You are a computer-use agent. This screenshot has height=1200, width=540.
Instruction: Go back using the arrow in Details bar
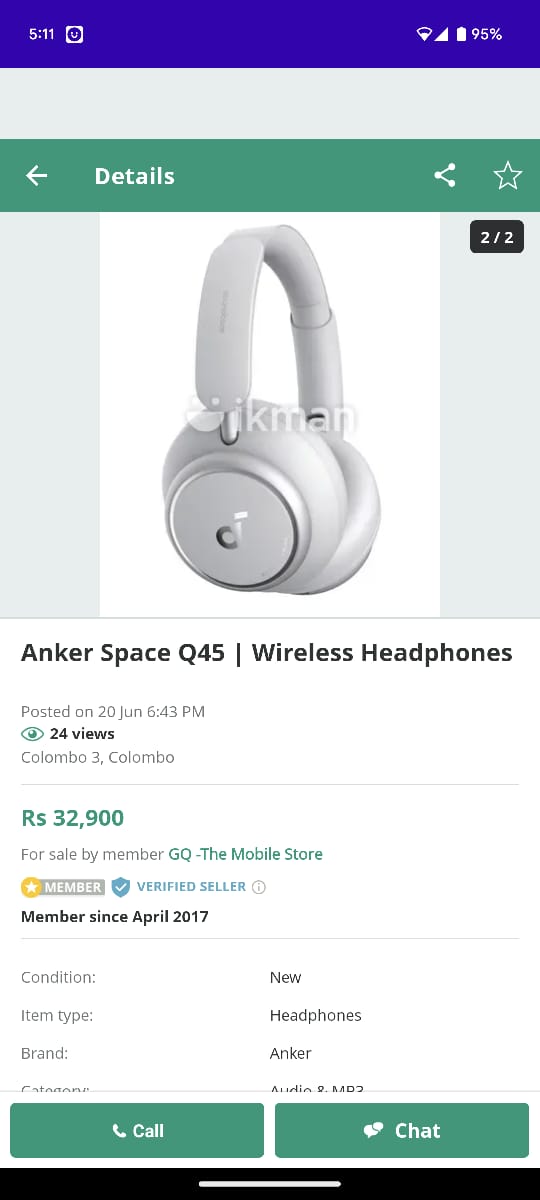coord(37,176)
